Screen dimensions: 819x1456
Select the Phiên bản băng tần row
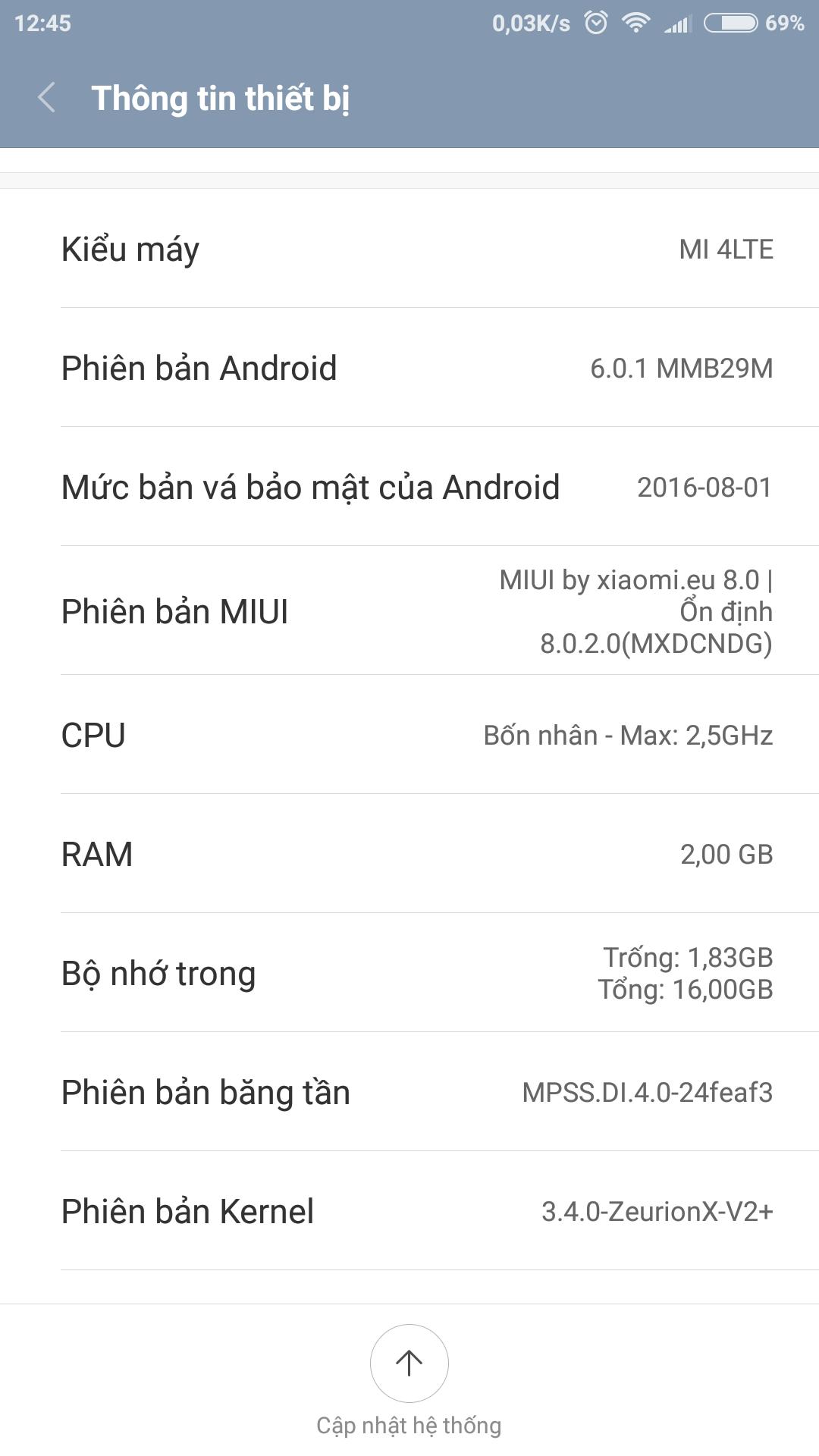(x=409, y=1092)
